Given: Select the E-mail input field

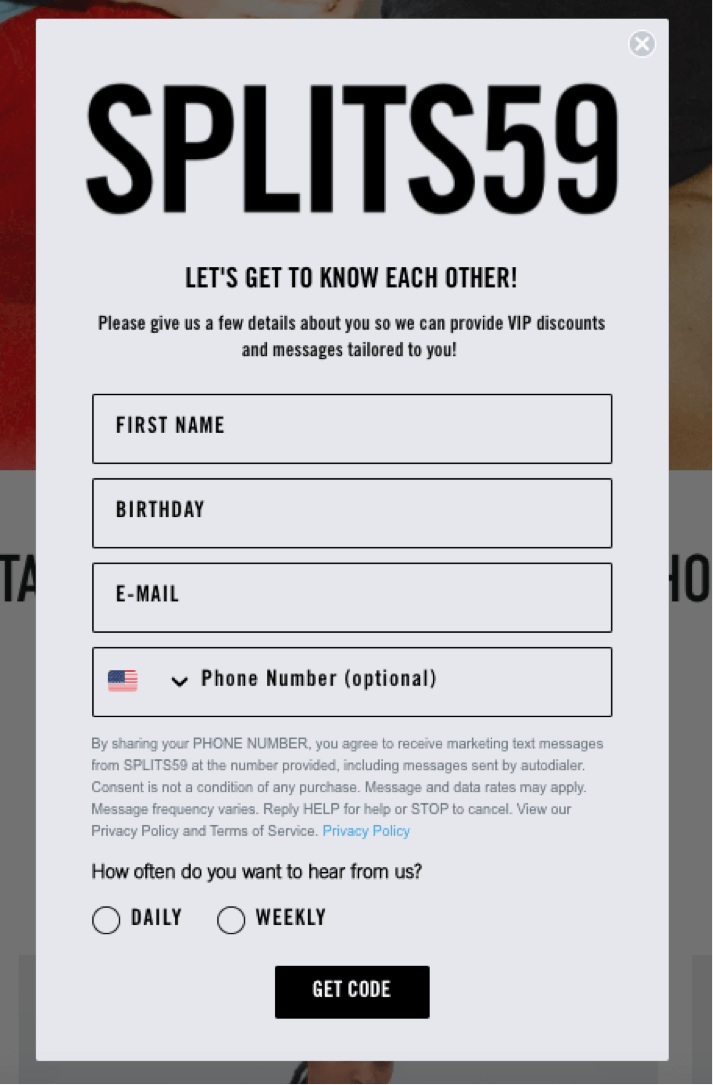Looking at the screenshot, I should (x=351, y=597).
